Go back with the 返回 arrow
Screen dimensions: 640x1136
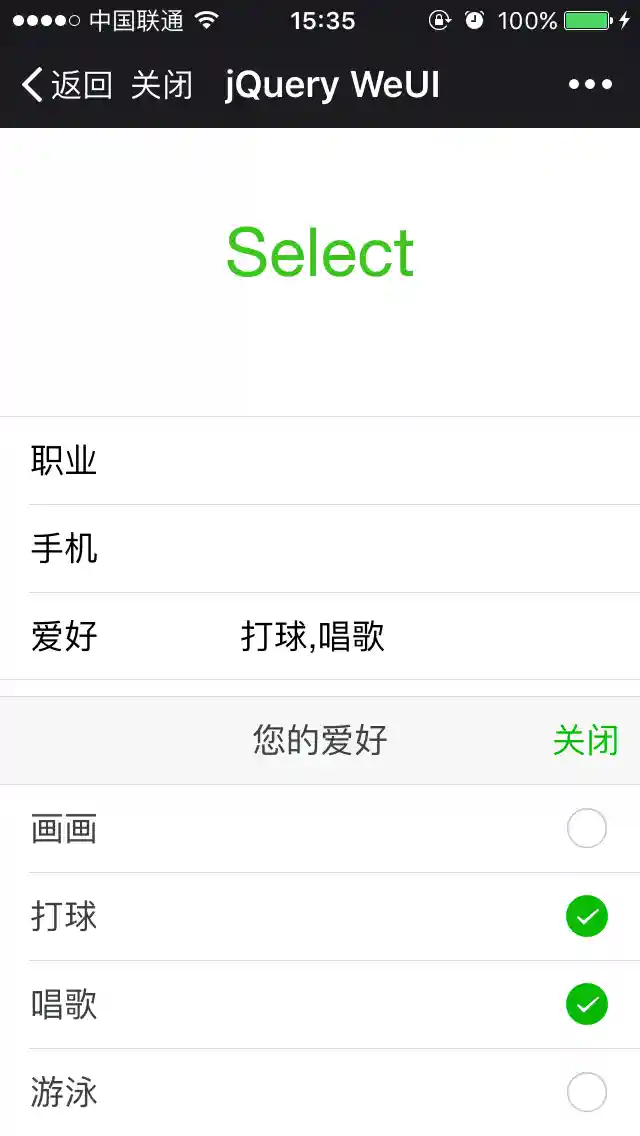[x=66, y=85]
